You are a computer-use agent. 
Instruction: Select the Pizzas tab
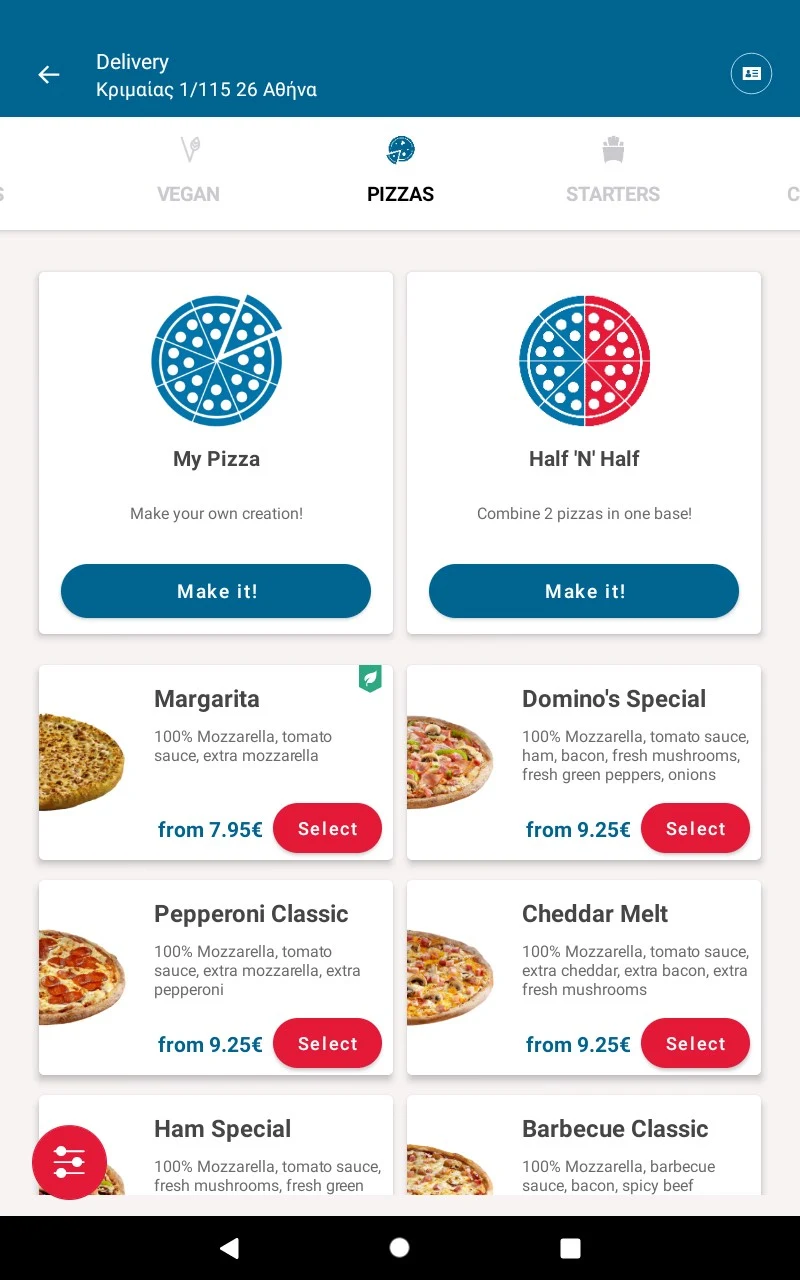[400, 172]
